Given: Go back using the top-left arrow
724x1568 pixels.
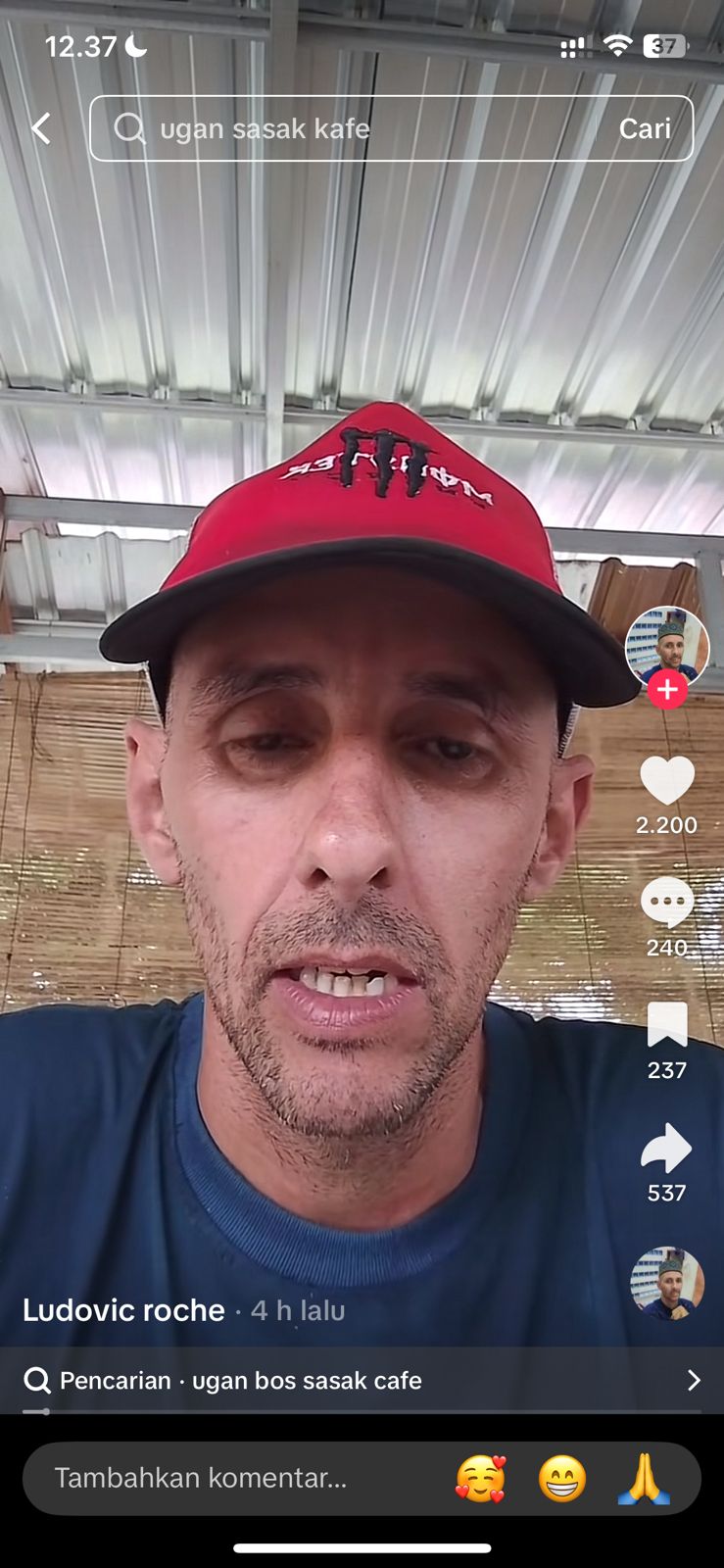Looking at the screenshot, I should pos(41,128).
